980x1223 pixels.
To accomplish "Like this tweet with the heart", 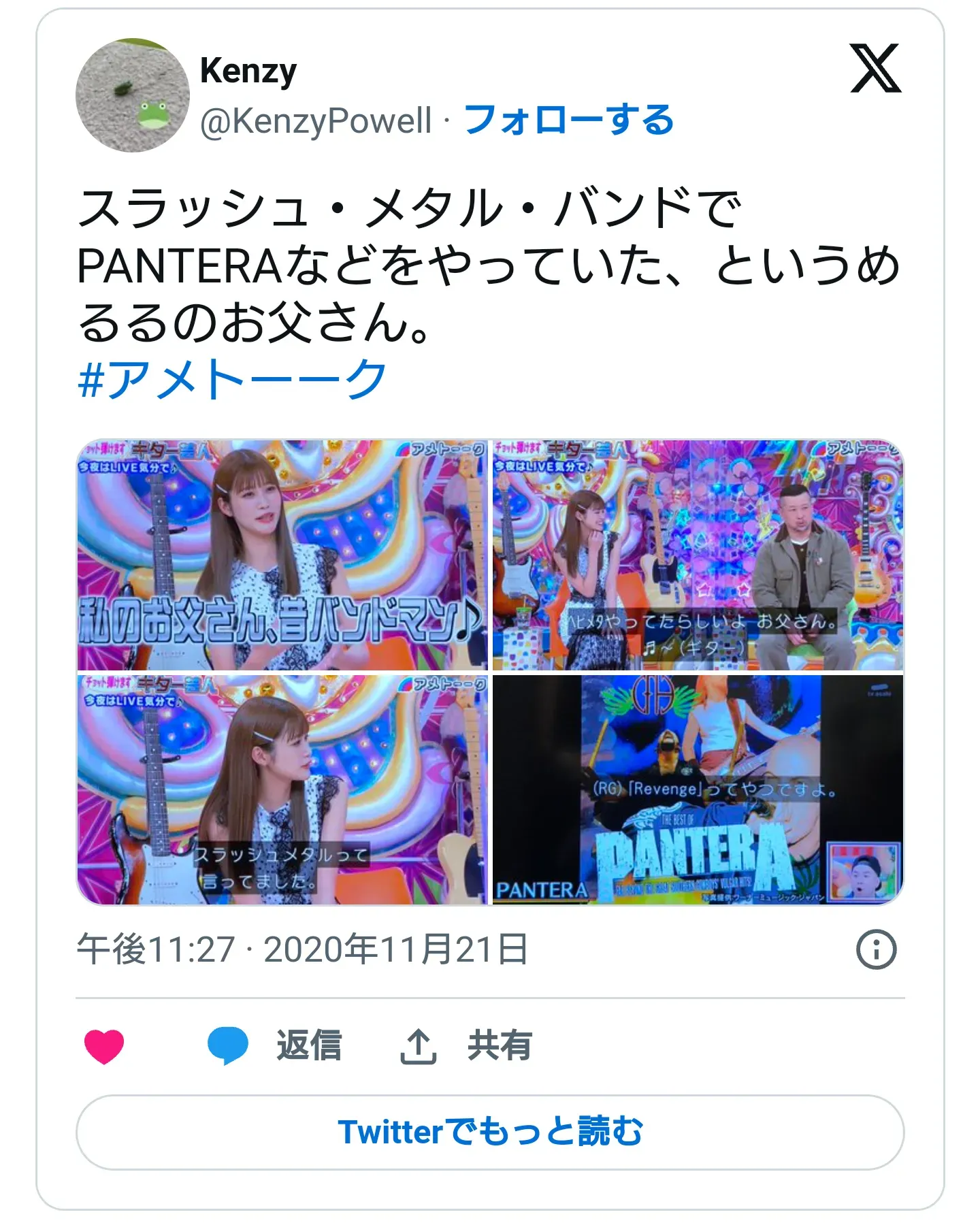I will click(x=104, y=1046).
